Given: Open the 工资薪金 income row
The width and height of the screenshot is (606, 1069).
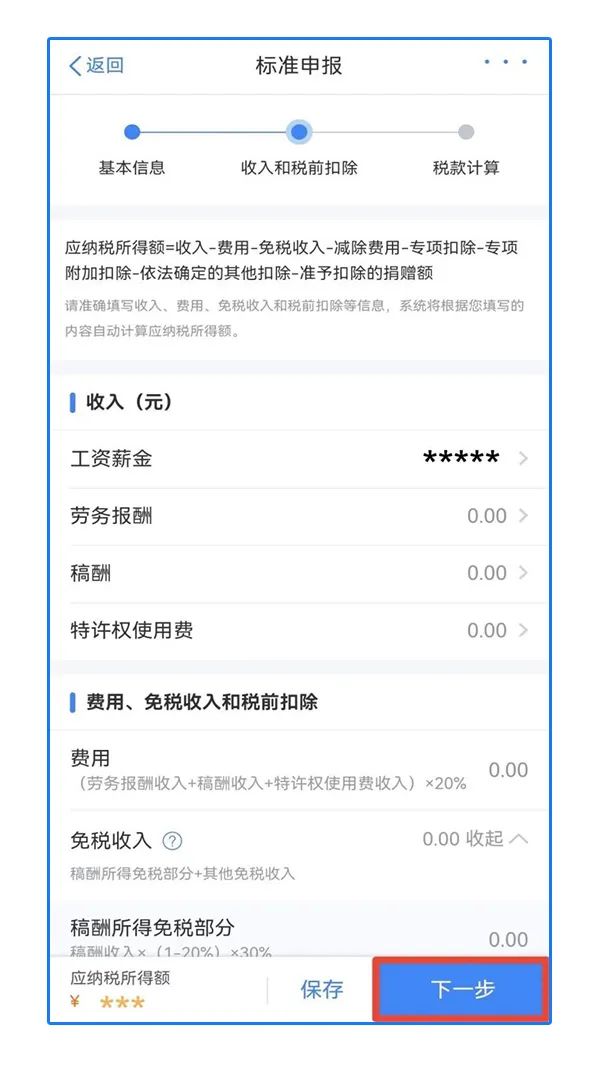Looking at the screenshot, I should (299, 459).
